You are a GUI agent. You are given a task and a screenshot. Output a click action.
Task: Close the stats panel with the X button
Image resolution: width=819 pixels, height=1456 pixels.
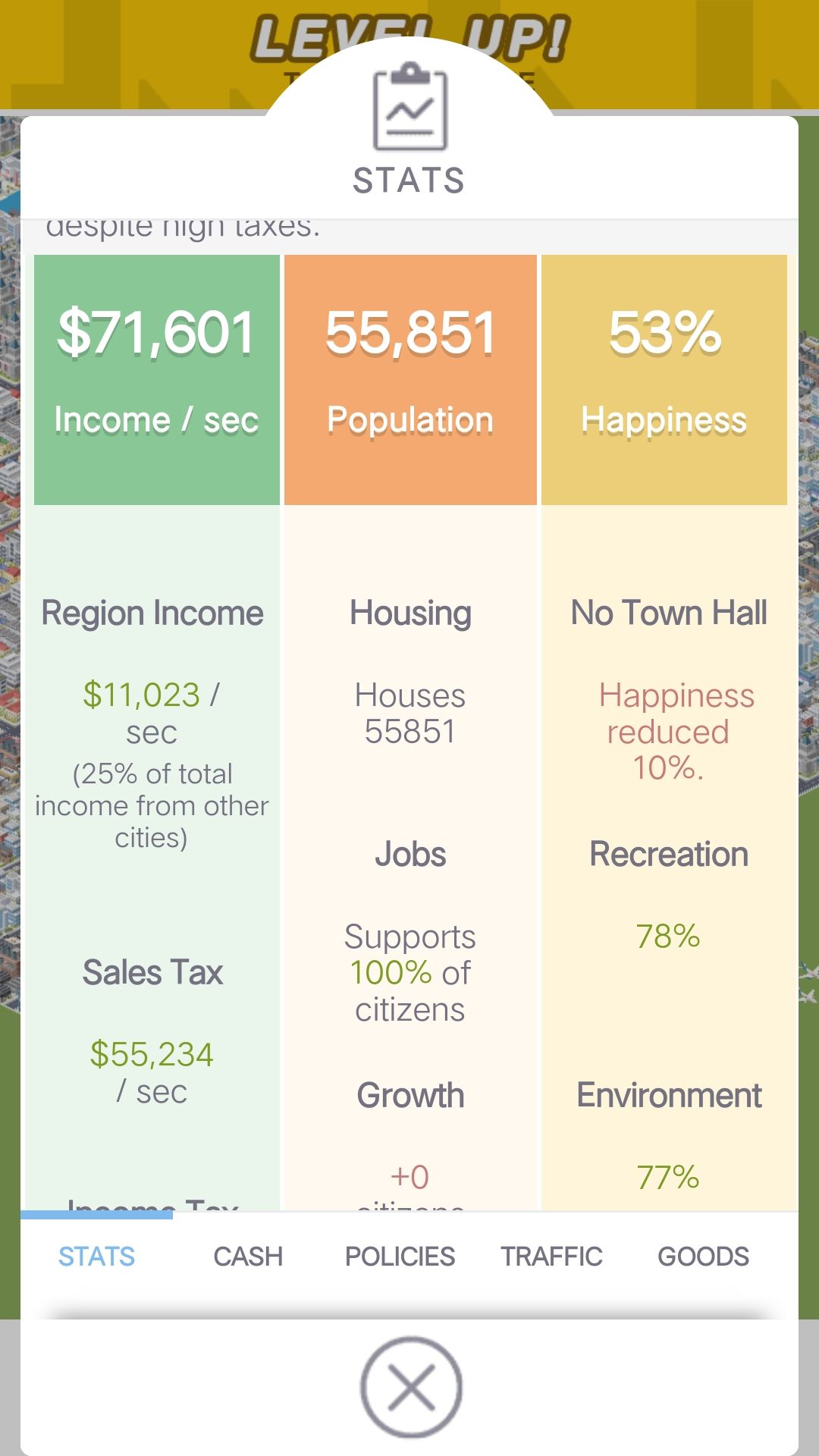click(x=411, y=1387)
